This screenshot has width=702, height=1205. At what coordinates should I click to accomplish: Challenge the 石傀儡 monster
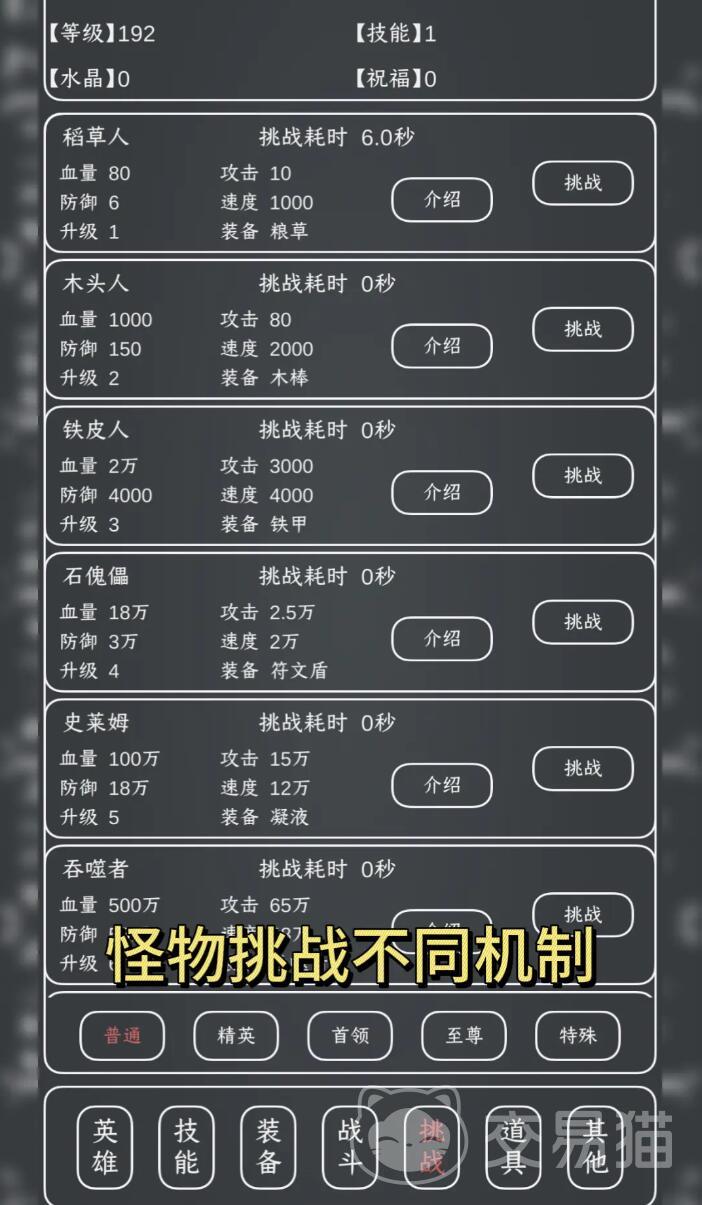tap(582, 622)
